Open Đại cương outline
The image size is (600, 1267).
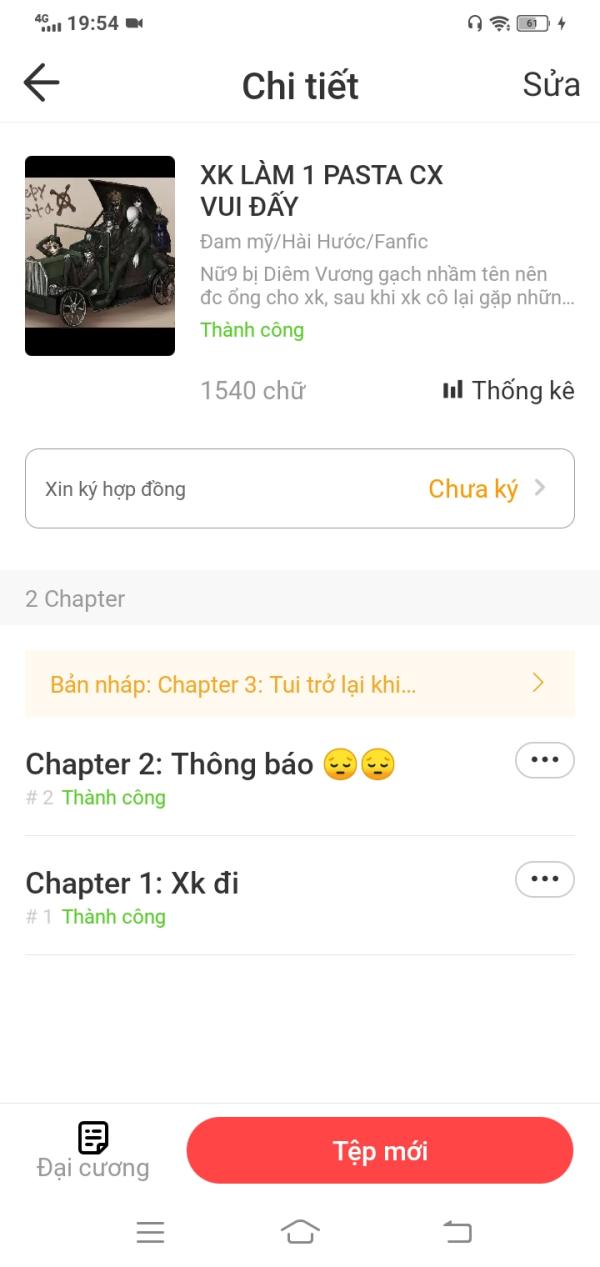(x=93, y=1150)
